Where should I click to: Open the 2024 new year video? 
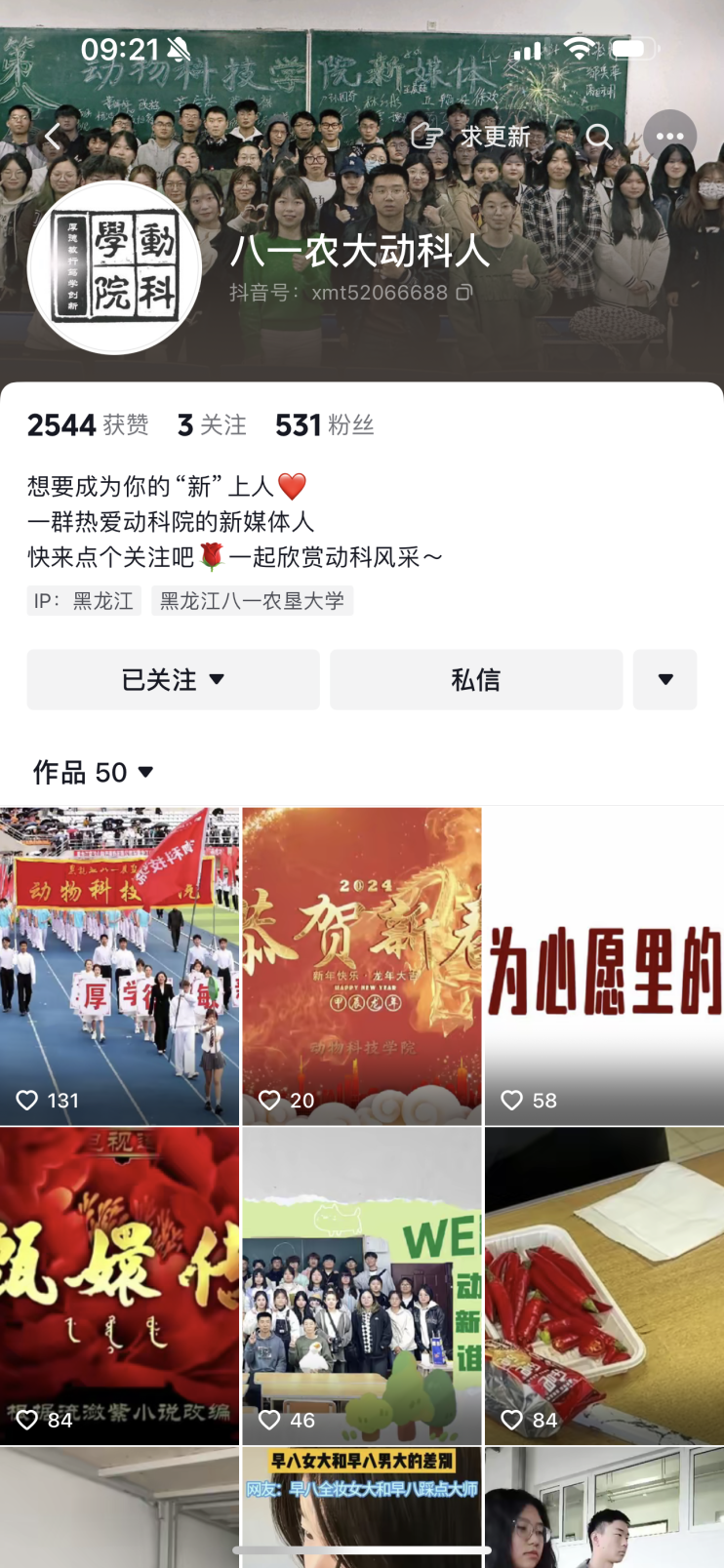pos(361,966)
